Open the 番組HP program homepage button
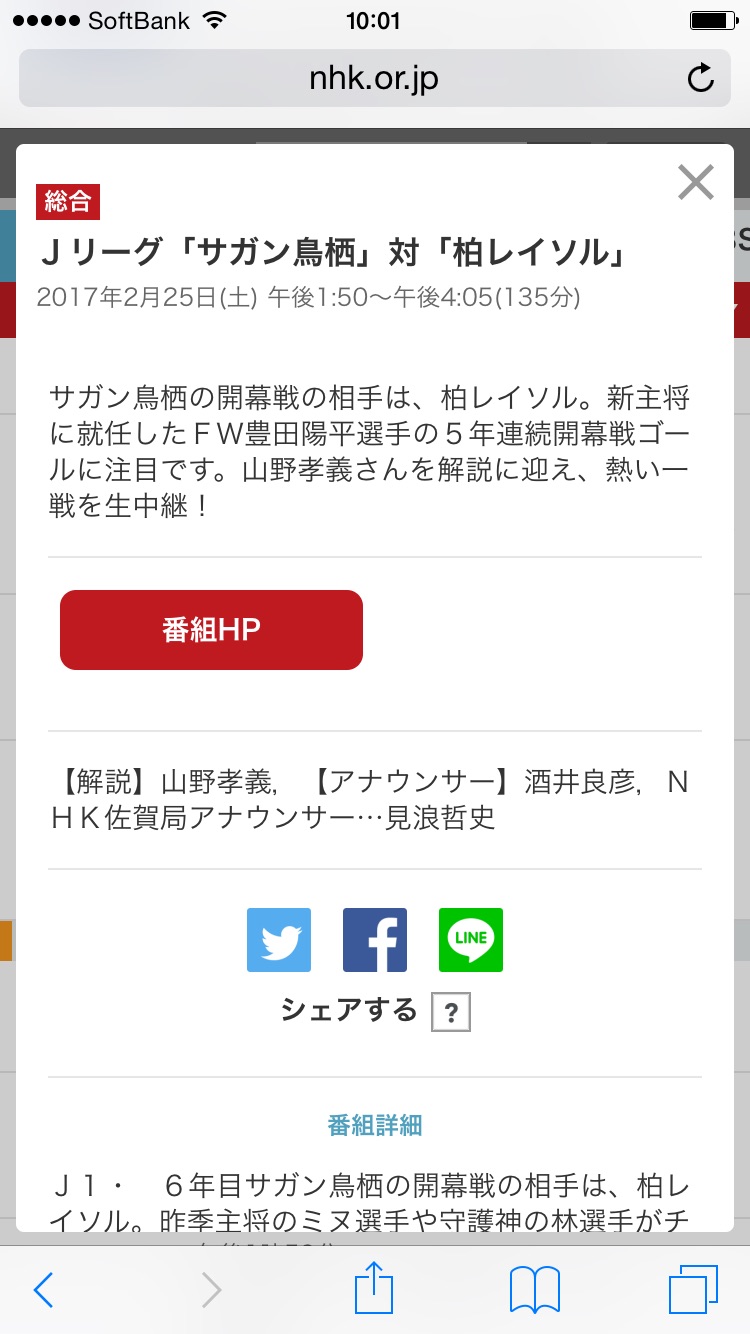 pos(211,630)
